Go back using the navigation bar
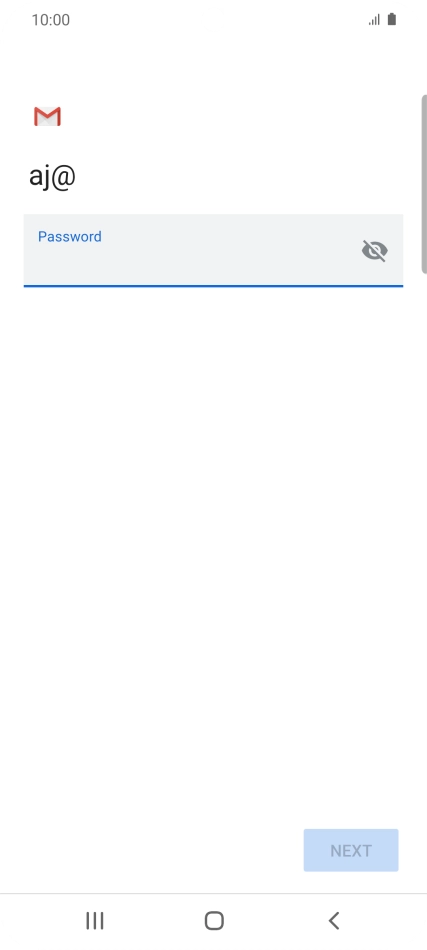Image resolution: width=427 pixels, height=950 pixels. pyautogui.click(x=334, y=921)
